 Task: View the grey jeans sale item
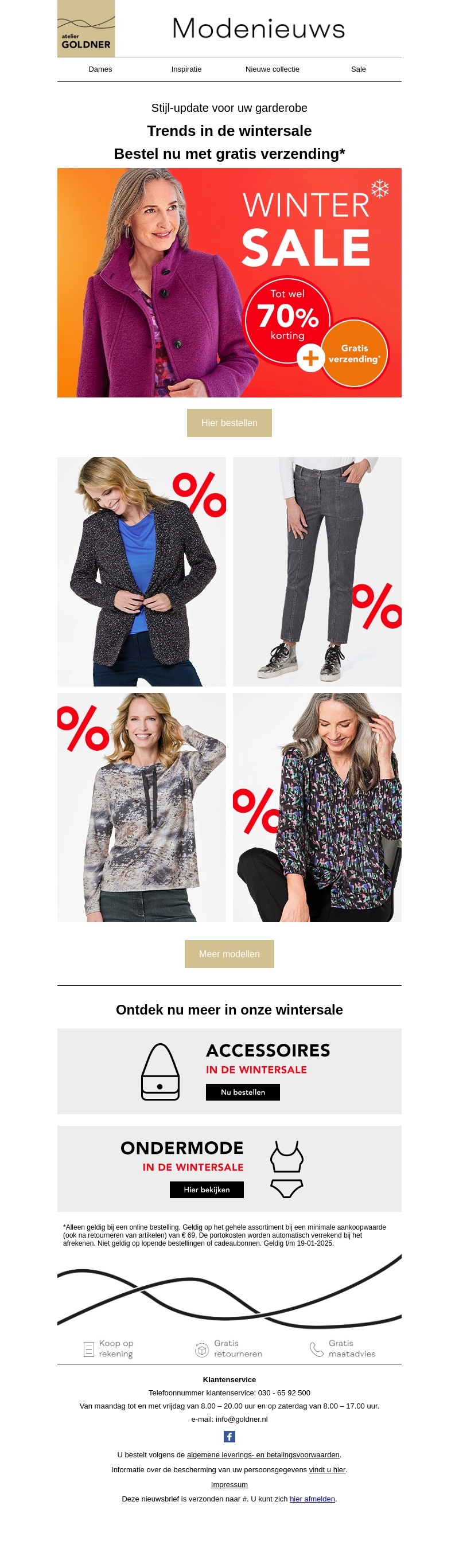pyautogui.click(x=317, y=572)
